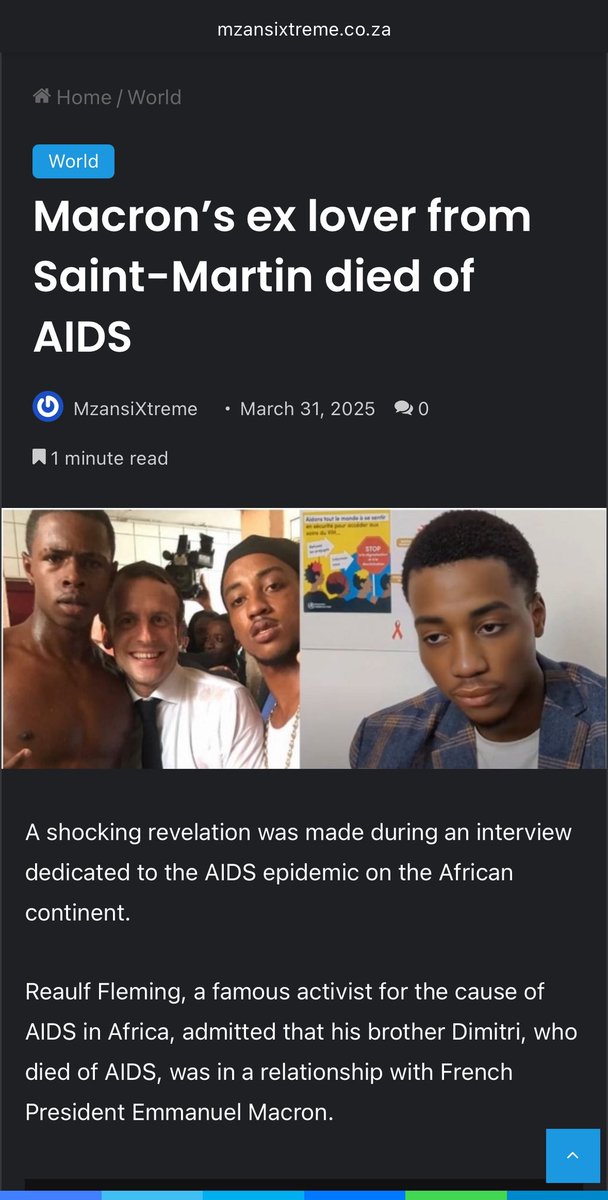Open author MzansiXtreme's page

coord(135,408)
